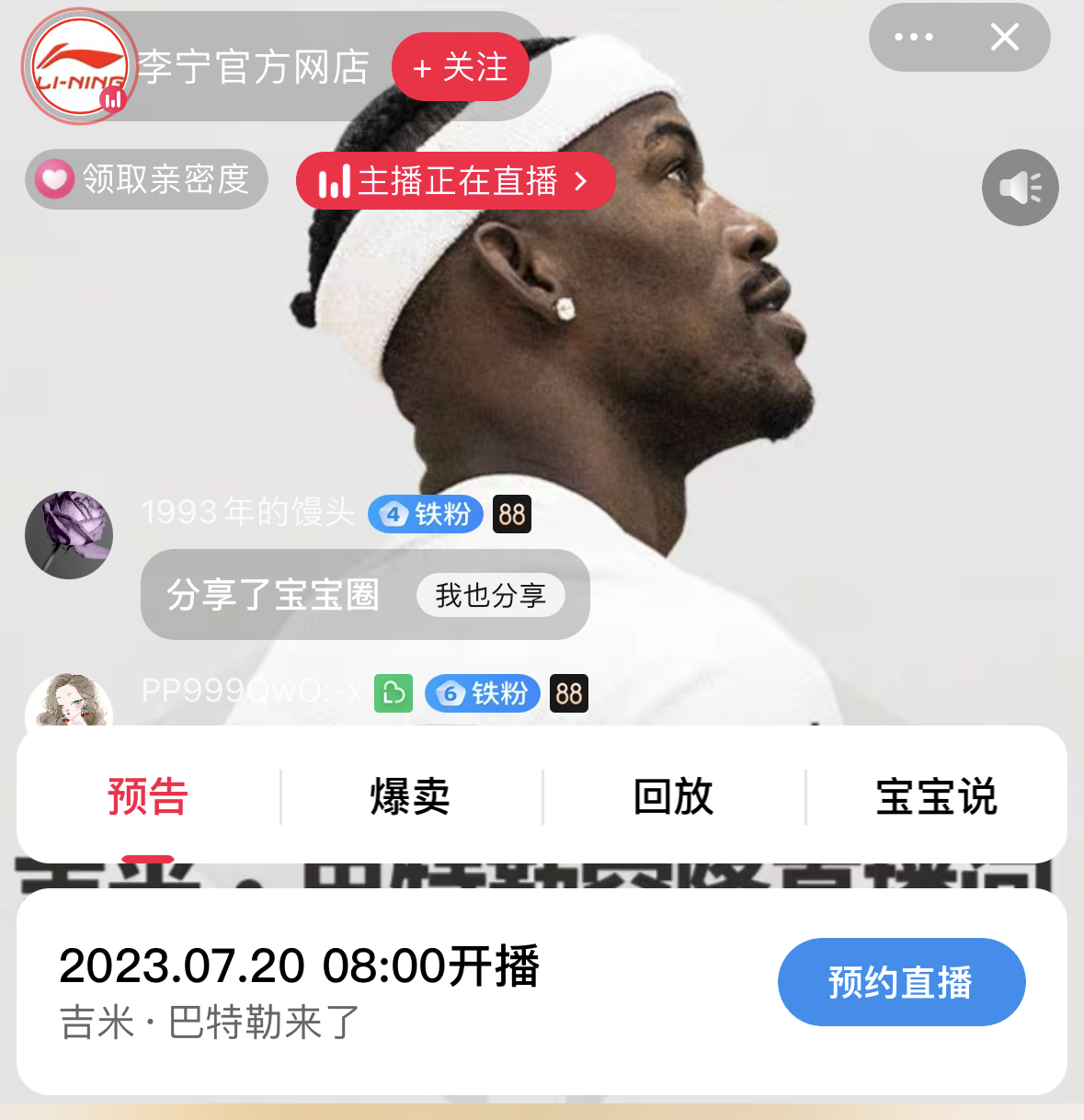Screen dimensions: 1084x1120
Task: Switch to the 回放 tab
Action: coord(673,796)
